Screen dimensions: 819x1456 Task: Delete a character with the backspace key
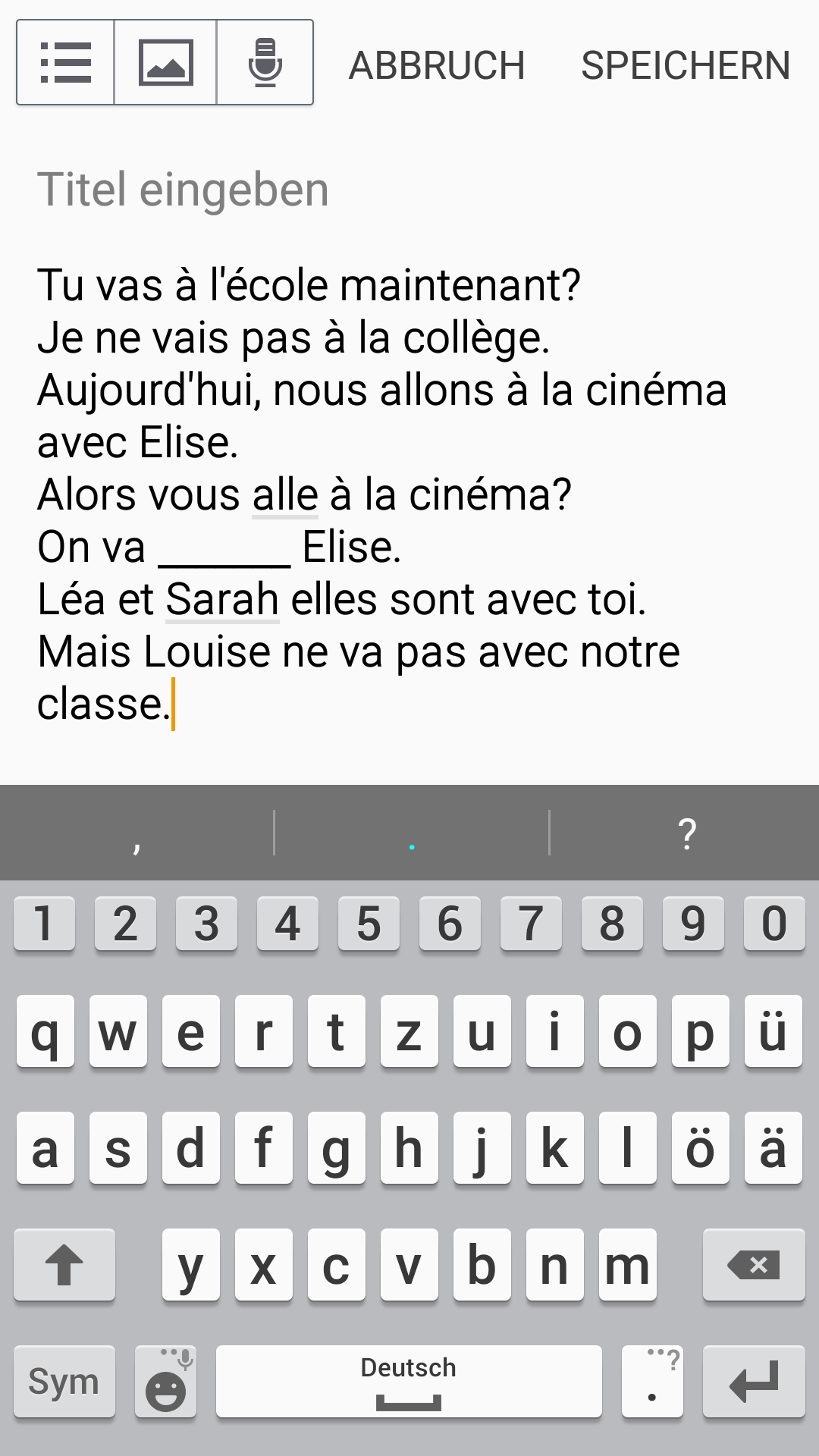pos(753,1265)
